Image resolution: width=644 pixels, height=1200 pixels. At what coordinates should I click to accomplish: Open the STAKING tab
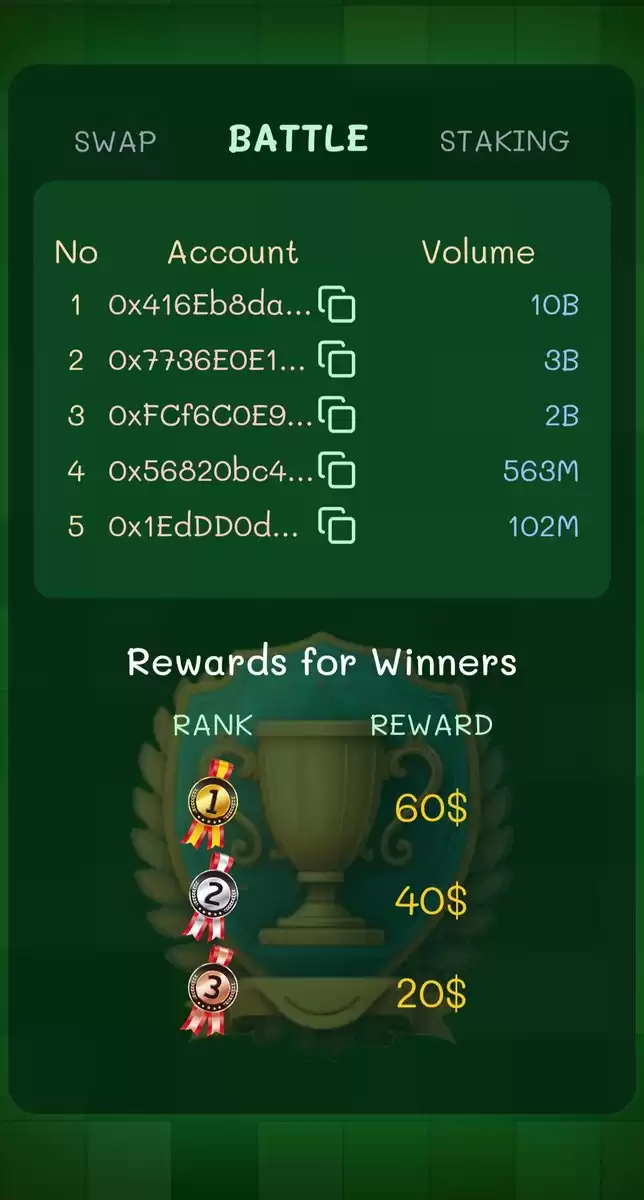(x=504, y=141)
